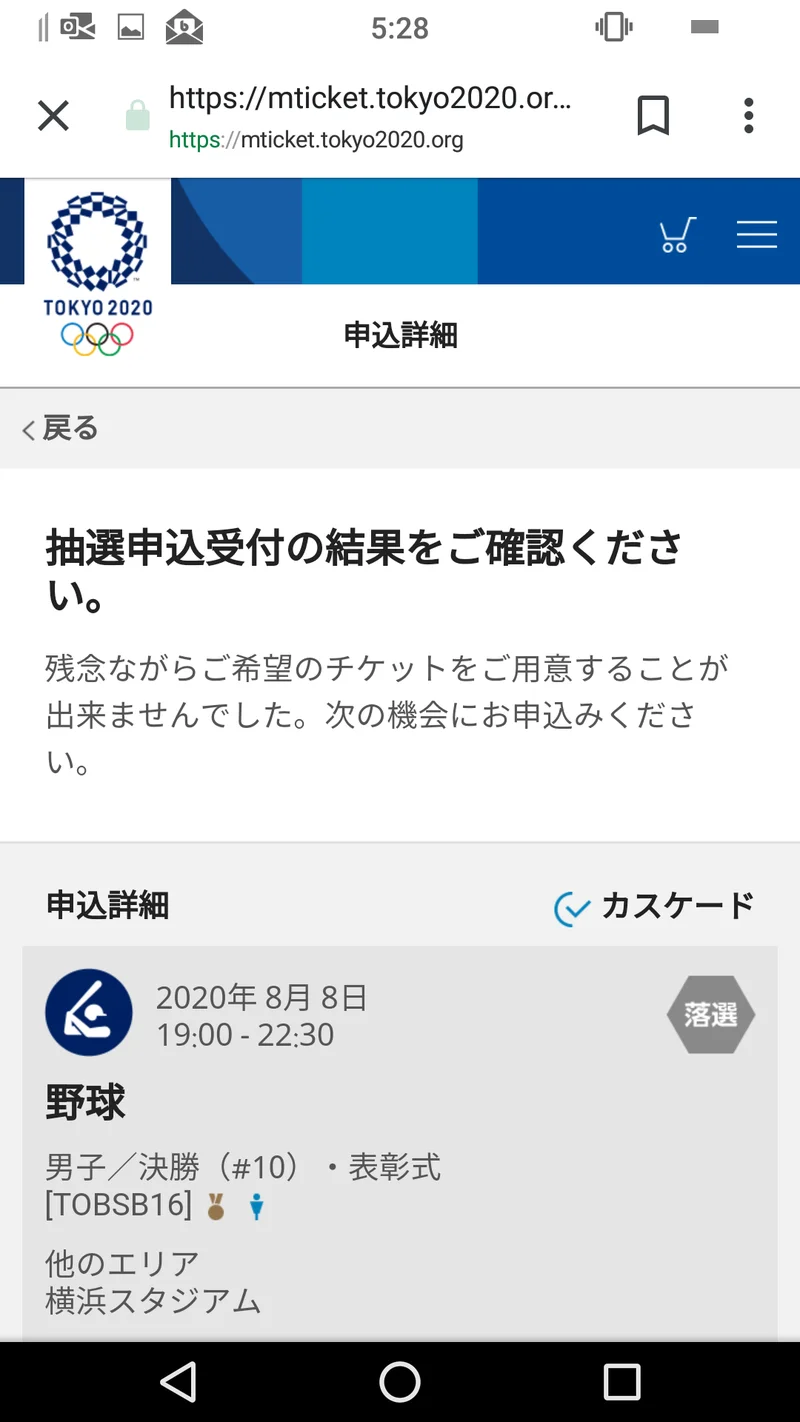800x1422 pixels.
Task: Go back with 戻る
Action: tap(62, 429)
